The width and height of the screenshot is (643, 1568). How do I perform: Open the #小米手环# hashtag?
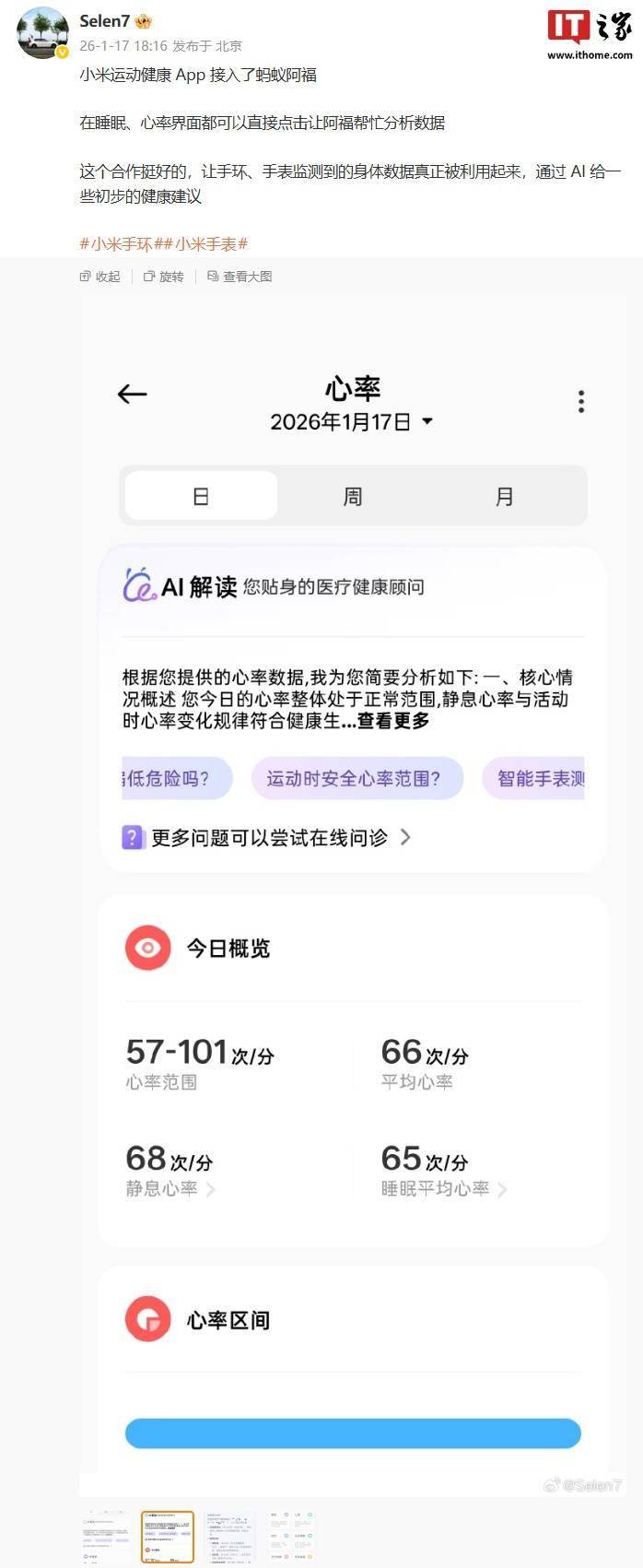pos(117,244)
